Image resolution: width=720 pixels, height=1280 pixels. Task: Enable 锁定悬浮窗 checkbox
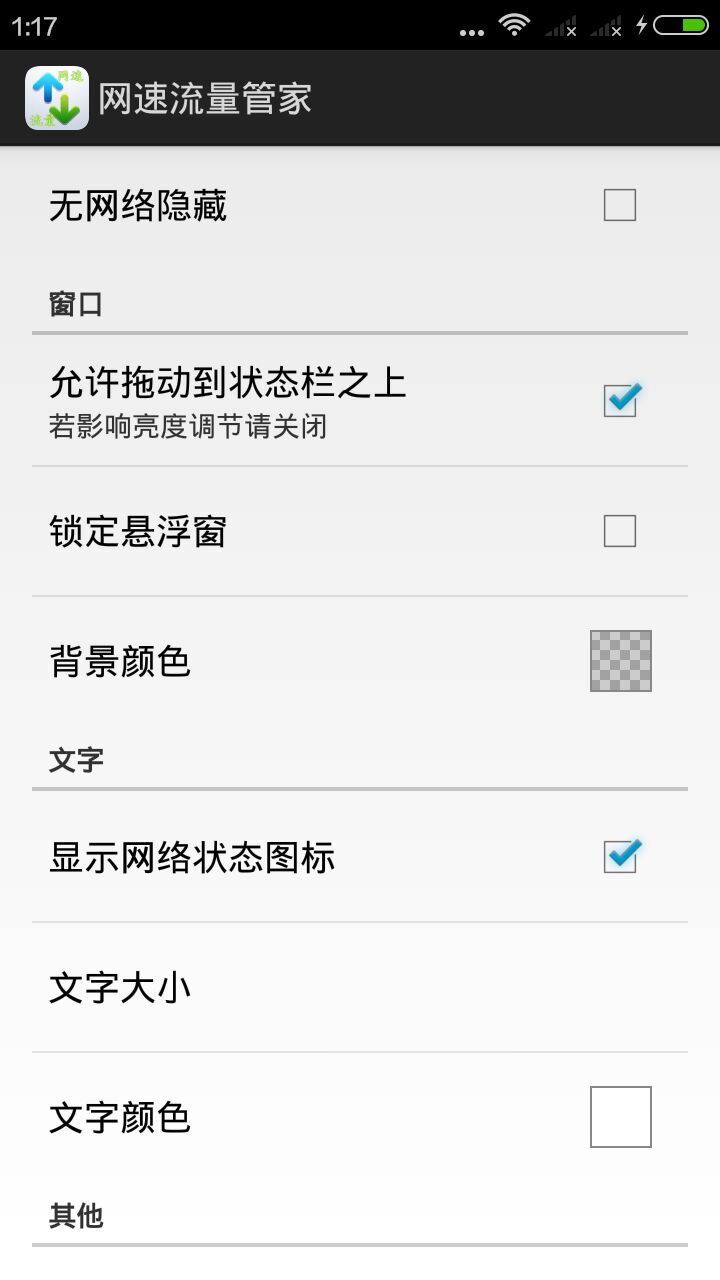point(620,531)
